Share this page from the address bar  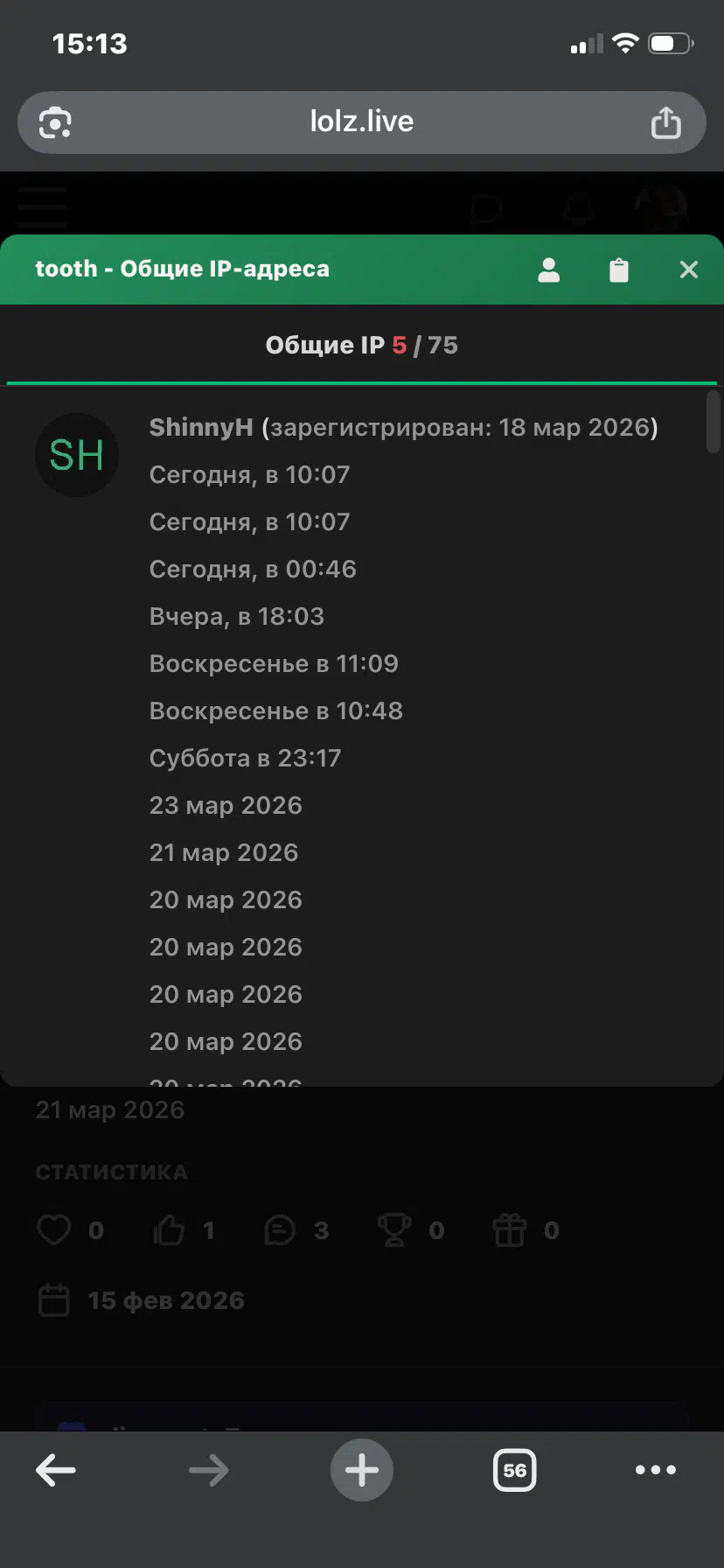point(665,122)
